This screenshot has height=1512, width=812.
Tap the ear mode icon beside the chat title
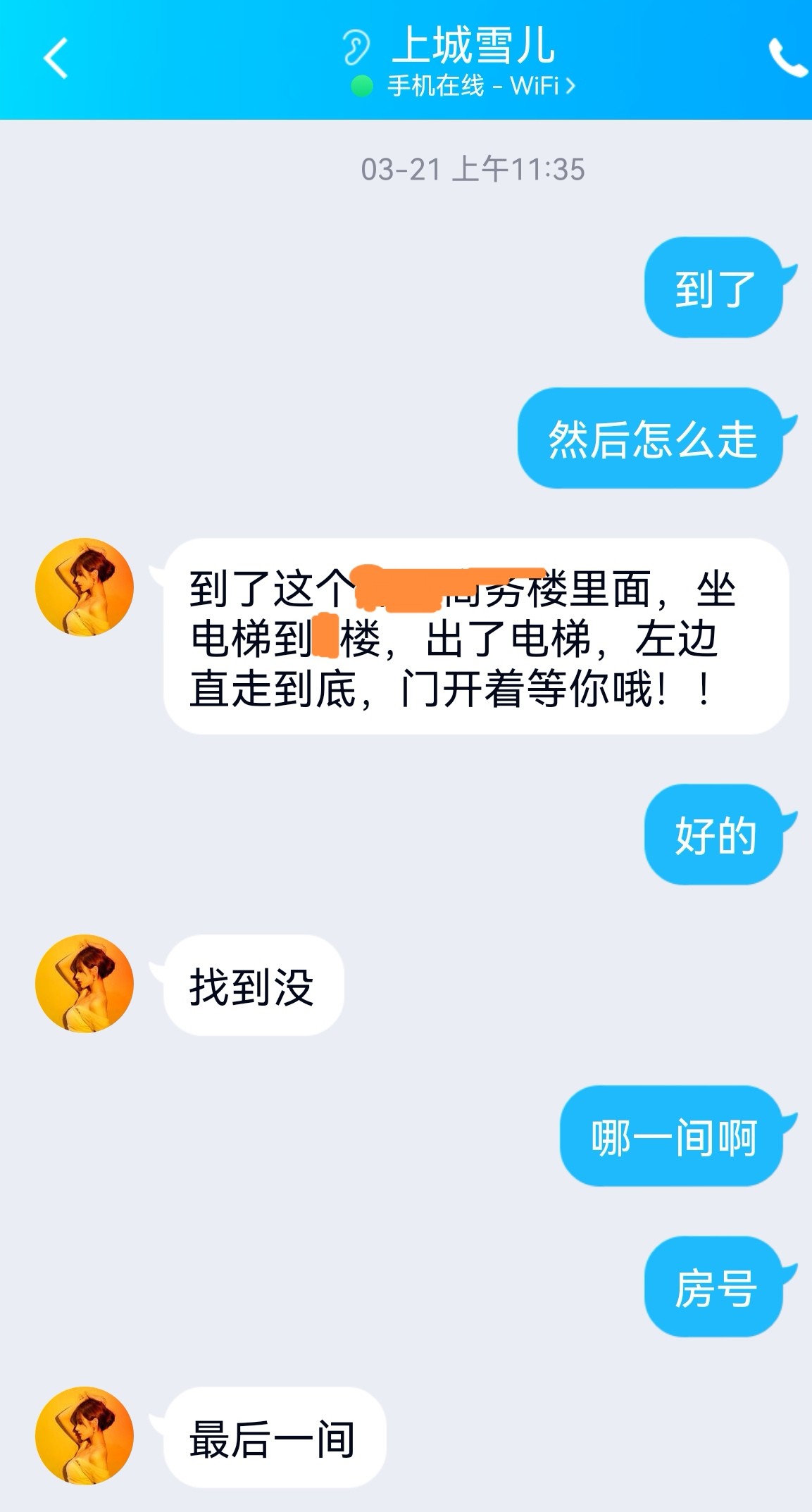pyautogui.click(x=356, y=46)
